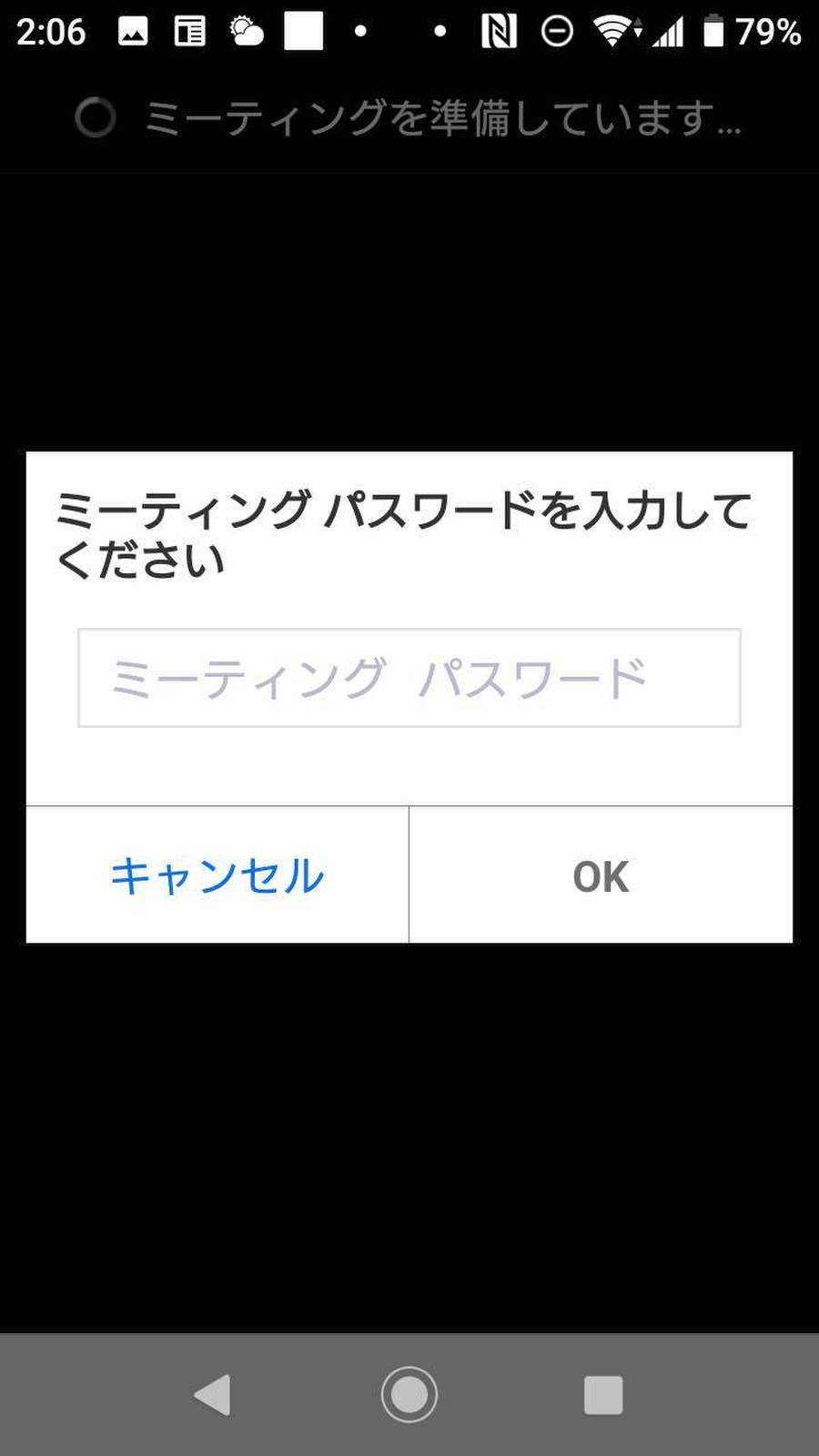The height and width of the screenshot is (1456, 819).
Task: Confirm the password with OK
Action: point(601,875)
